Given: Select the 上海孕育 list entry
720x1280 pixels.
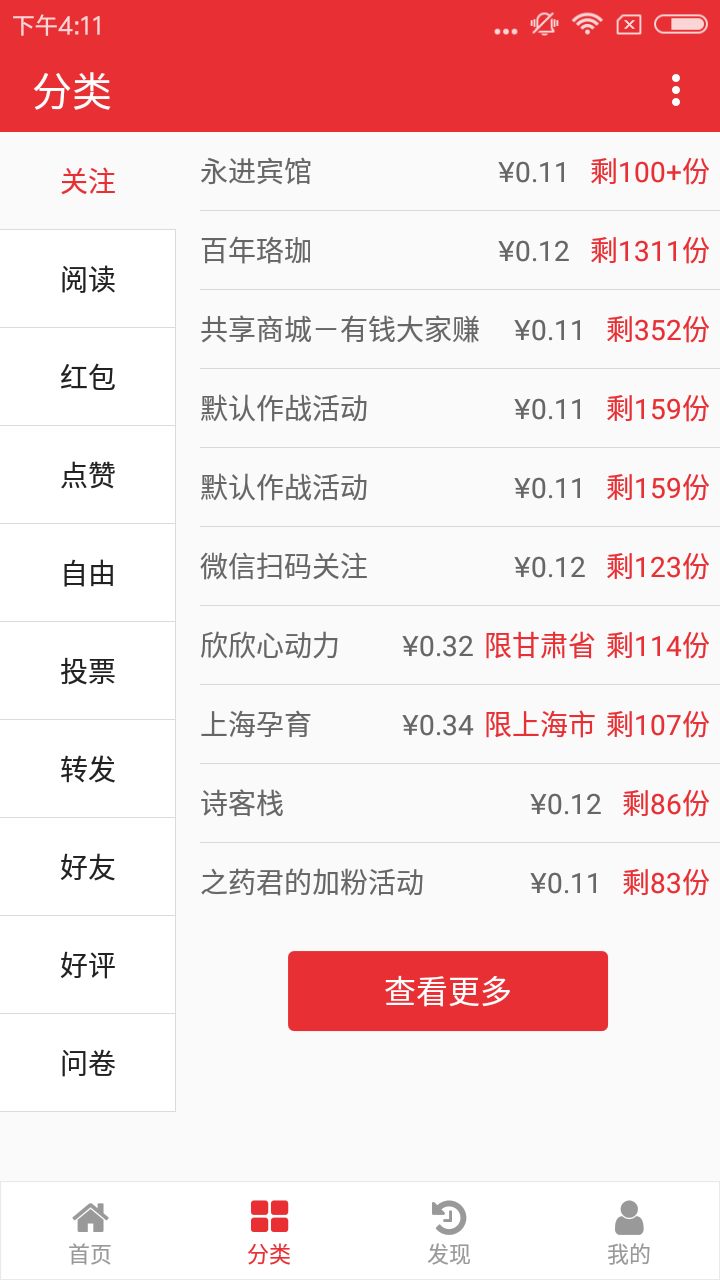Looking at the screenshot, I should 447,725.
